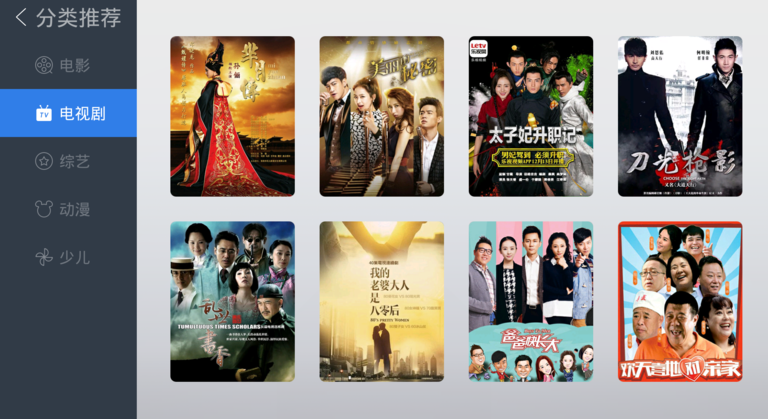Viewport: 768px width, 419px height.
Task: Open 我的老婆大人是八零后 poster
Action: (381, 301)
